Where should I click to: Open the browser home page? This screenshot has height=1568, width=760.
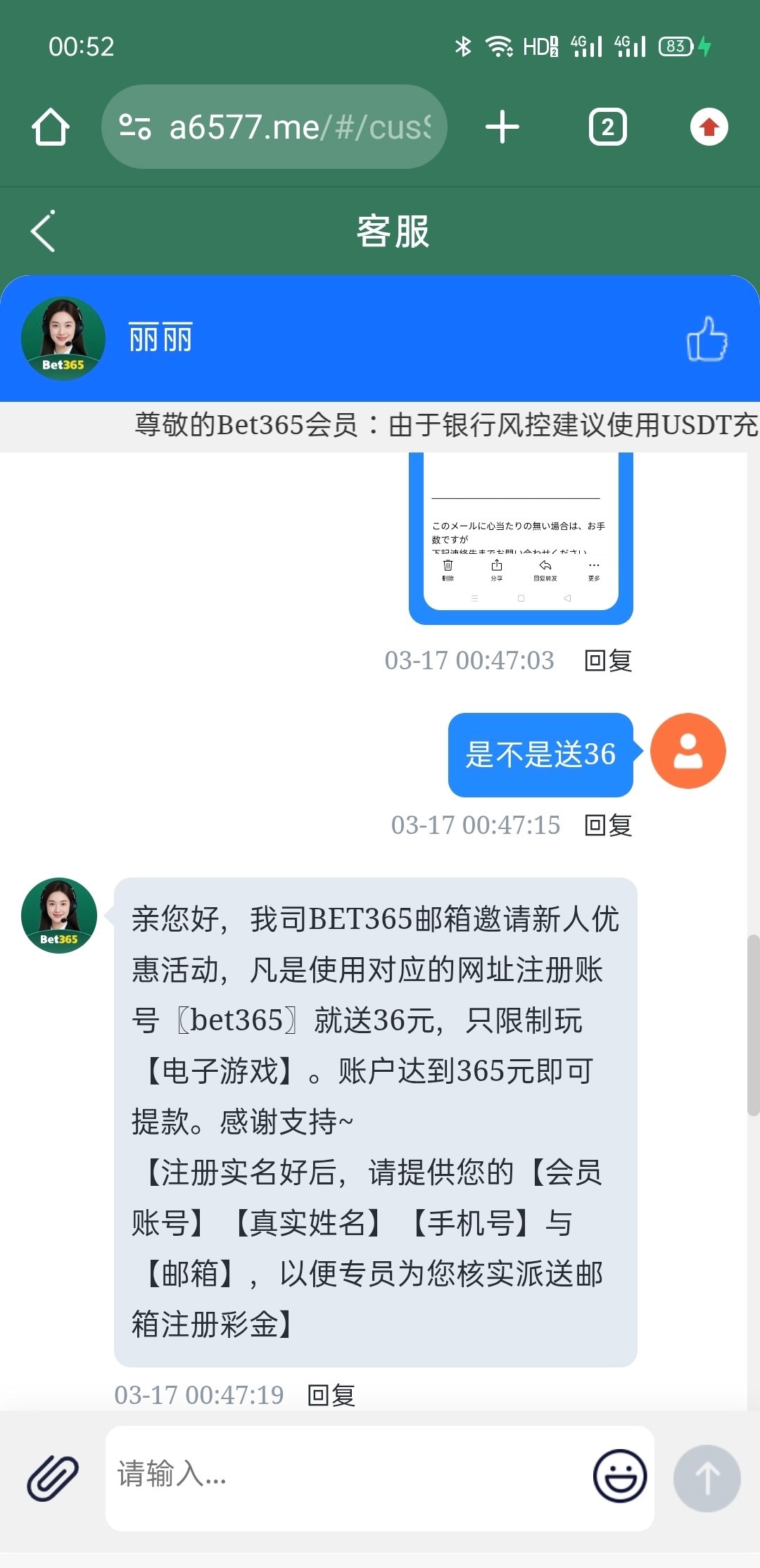[x=51, y=127]
